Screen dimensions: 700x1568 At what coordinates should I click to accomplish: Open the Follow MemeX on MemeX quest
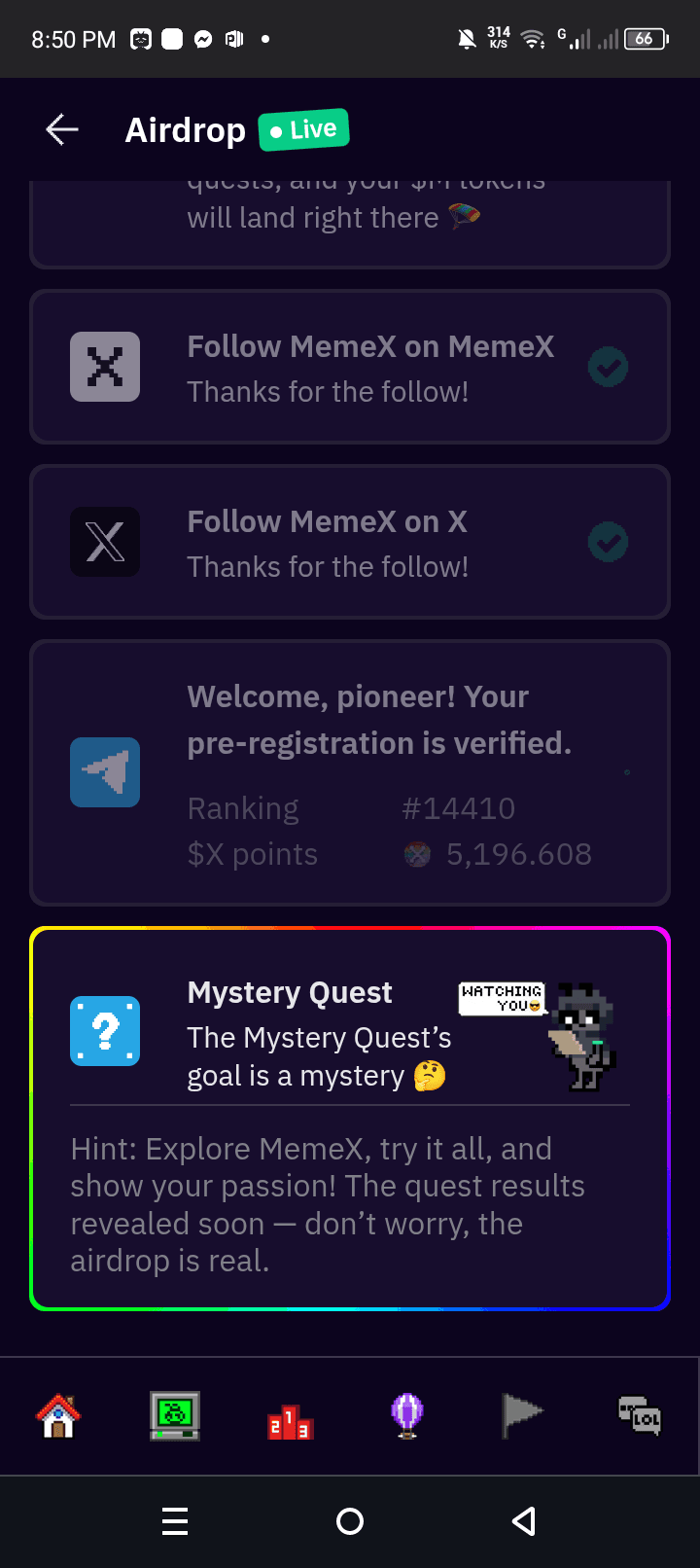click(x=350, y=368)
